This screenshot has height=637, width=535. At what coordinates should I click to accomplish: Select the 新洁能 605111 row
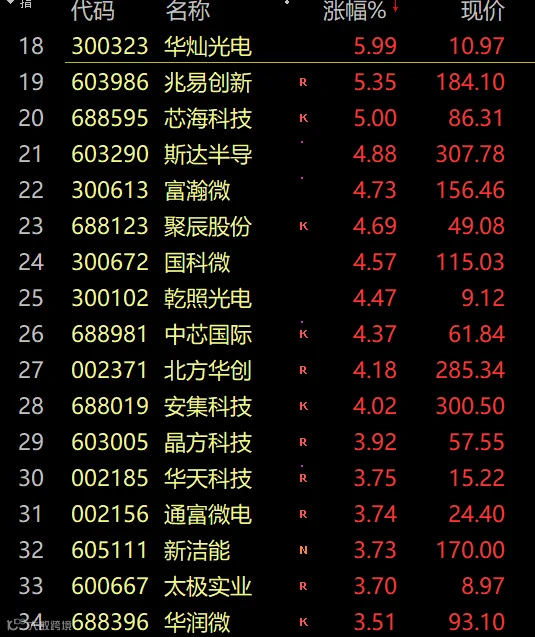click(267, 550)
